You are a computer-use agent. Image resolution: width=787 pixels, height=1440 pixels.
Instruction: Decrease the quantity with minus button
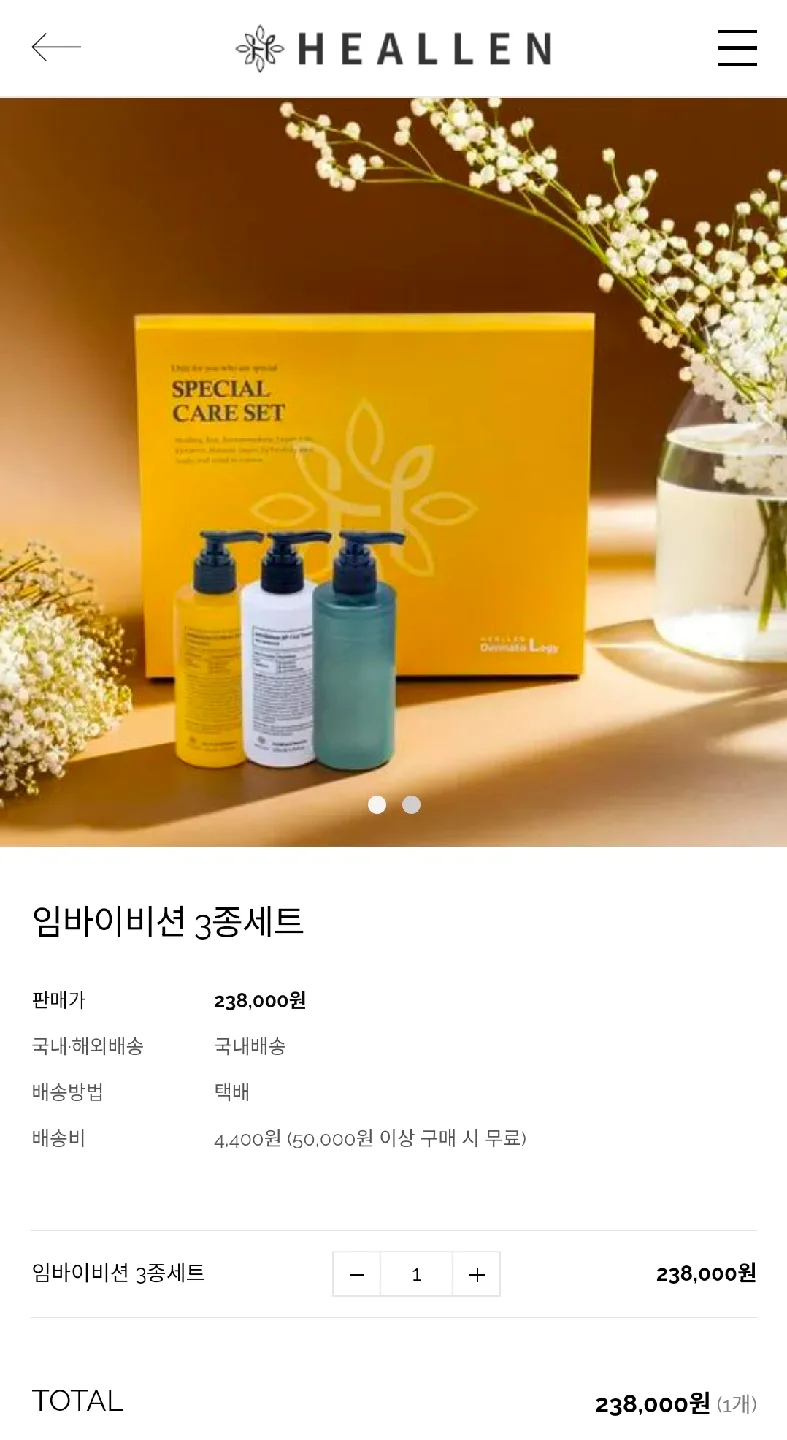357,1274
